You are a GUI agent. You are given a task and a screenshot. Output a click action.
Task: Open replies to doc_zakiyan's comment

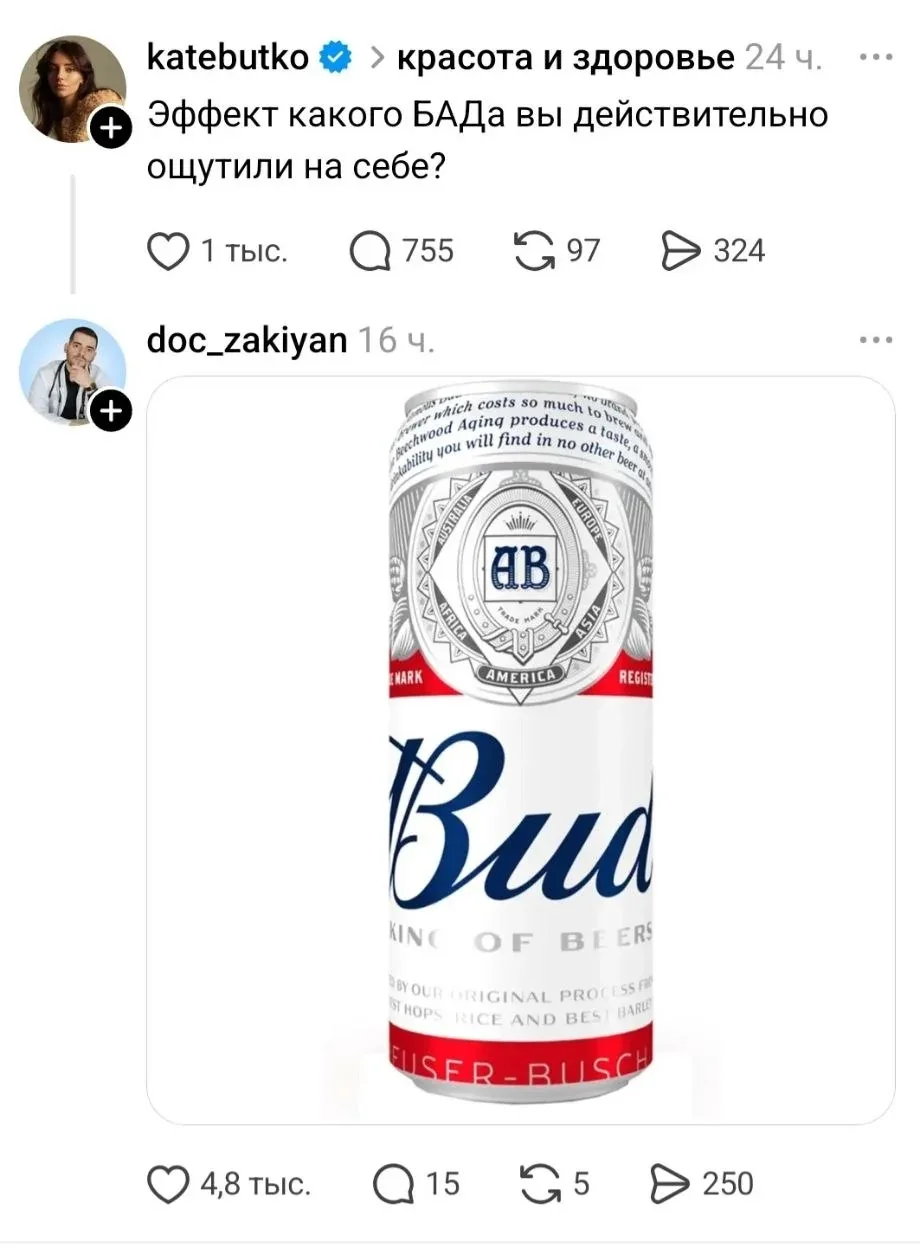tap(393, 1184)
